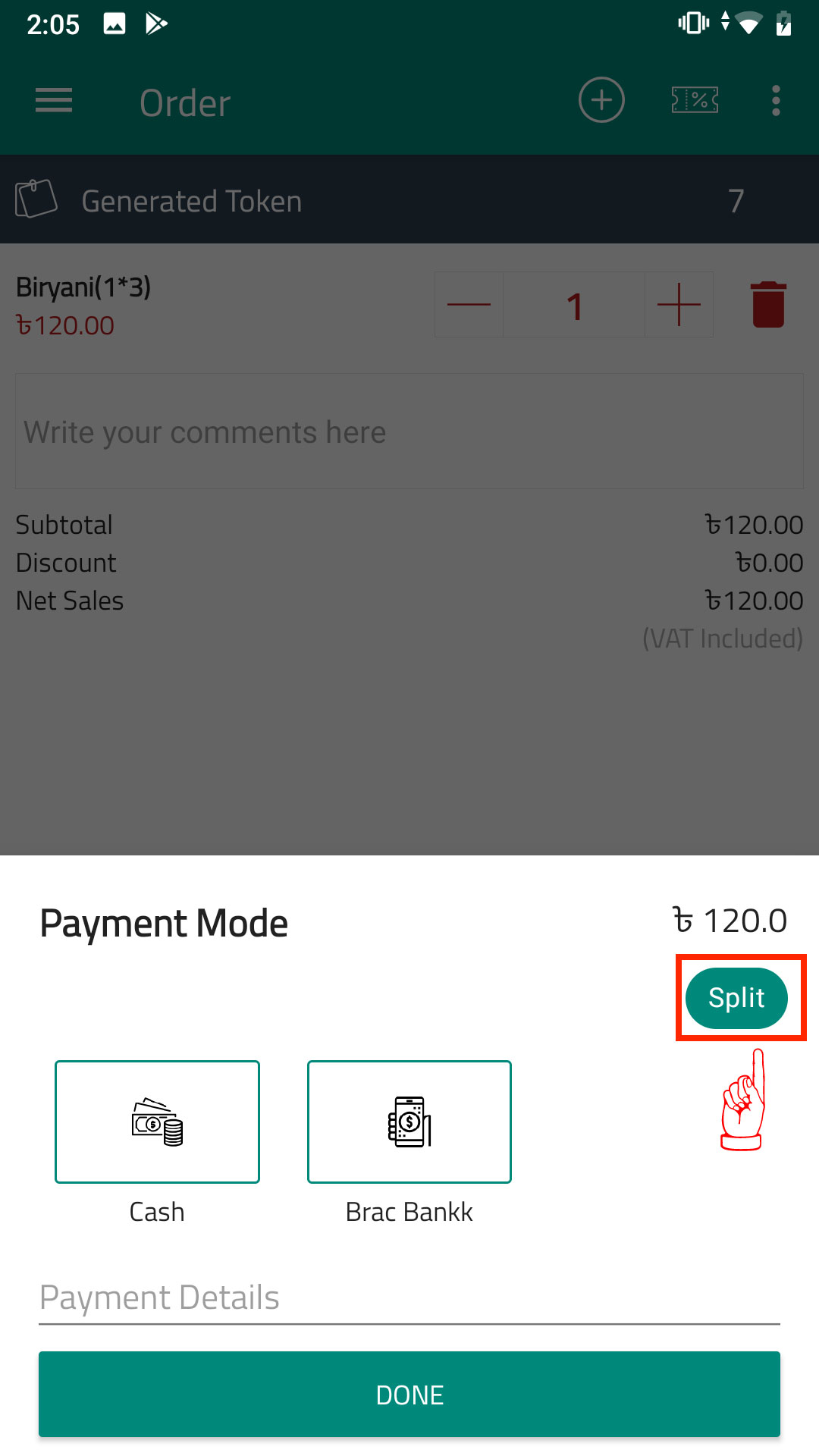Choose Brac Bankk payment option
This screenshot has height=1456, width=819.
pos(409,1122)
